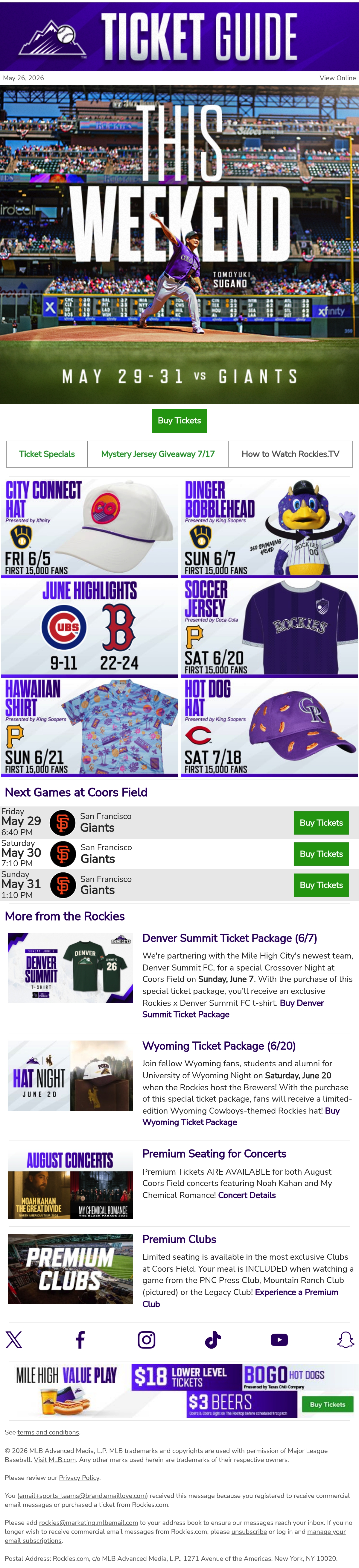
Task: Tap the unsubscribe link
Action: tap(249, 1531)
